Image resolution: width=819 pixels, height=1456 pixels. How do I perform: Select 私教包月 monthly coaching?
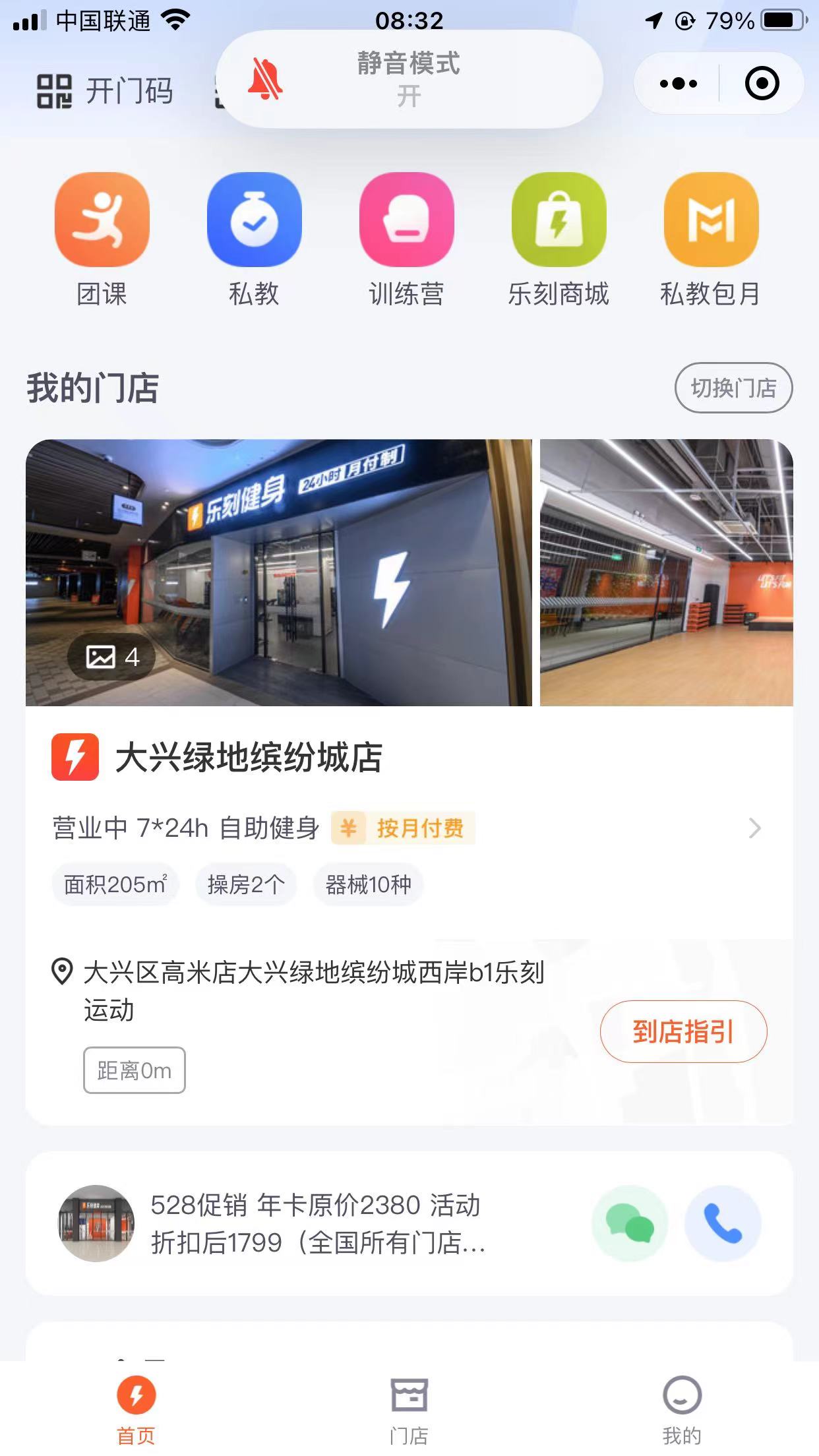click(x=711, y=239)
